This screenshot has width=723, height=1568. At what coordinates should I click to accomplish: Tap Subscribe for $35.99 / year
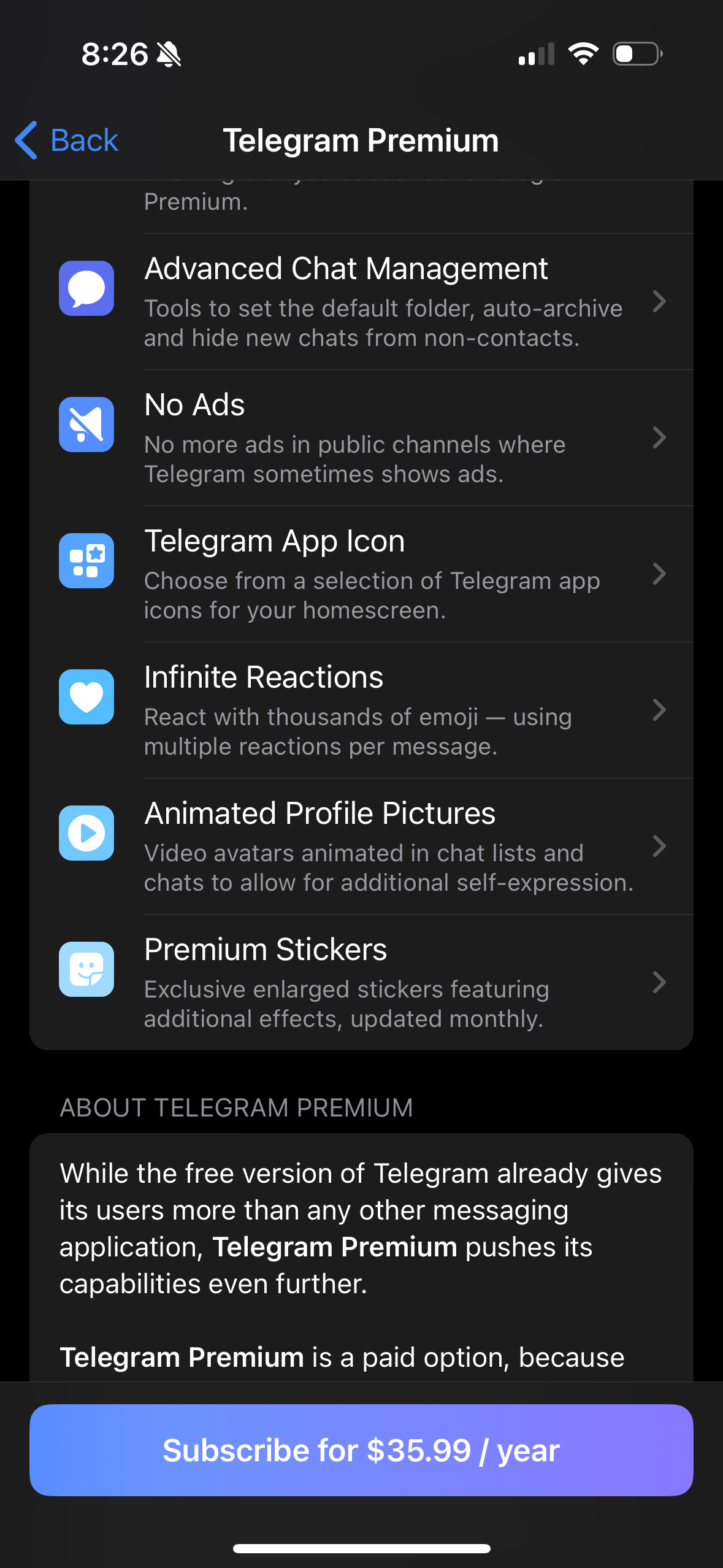pos(361,1450)
